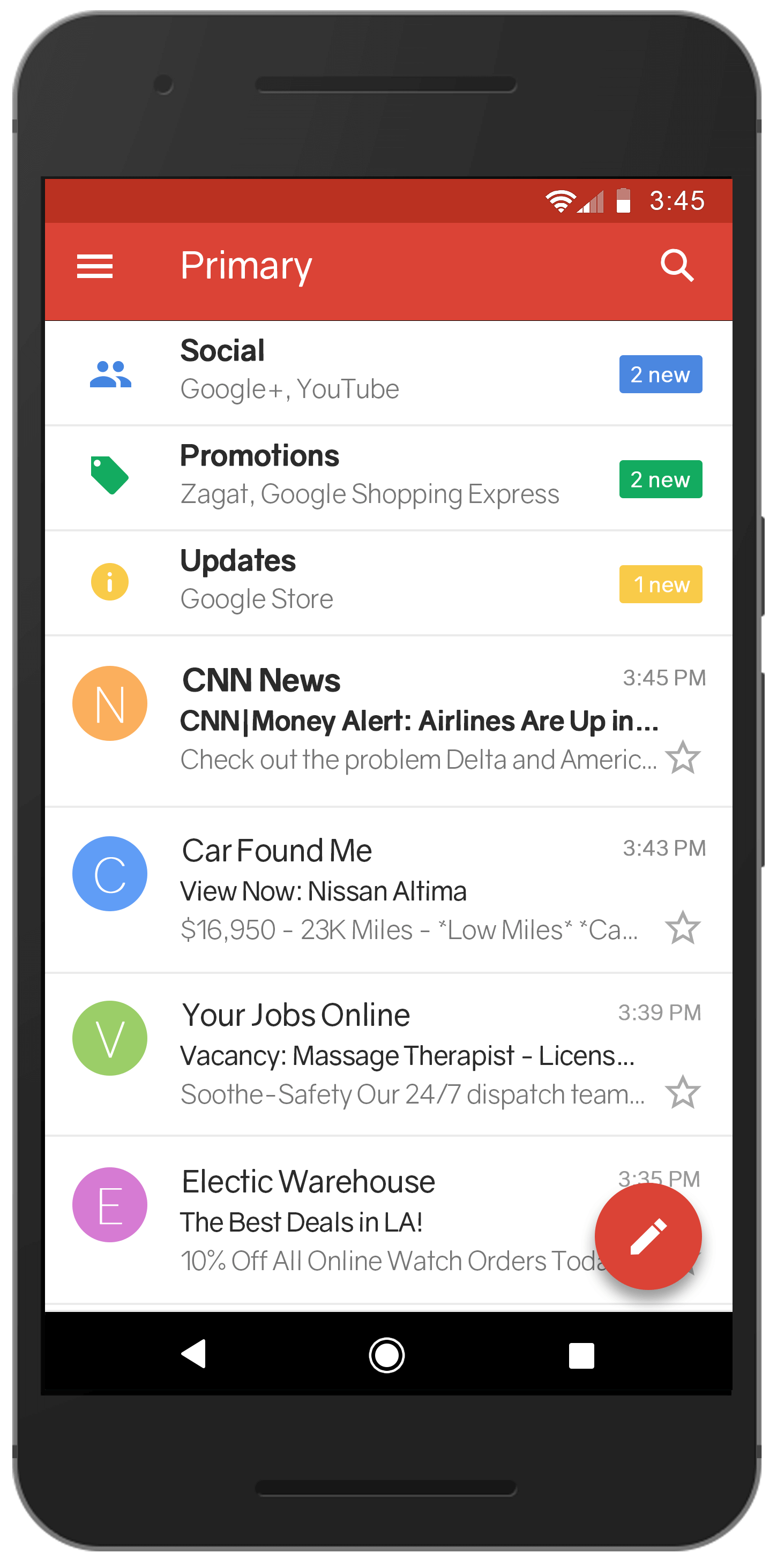Open the Car Found Me email
The image size is (777, 1568).
point(388,890)
